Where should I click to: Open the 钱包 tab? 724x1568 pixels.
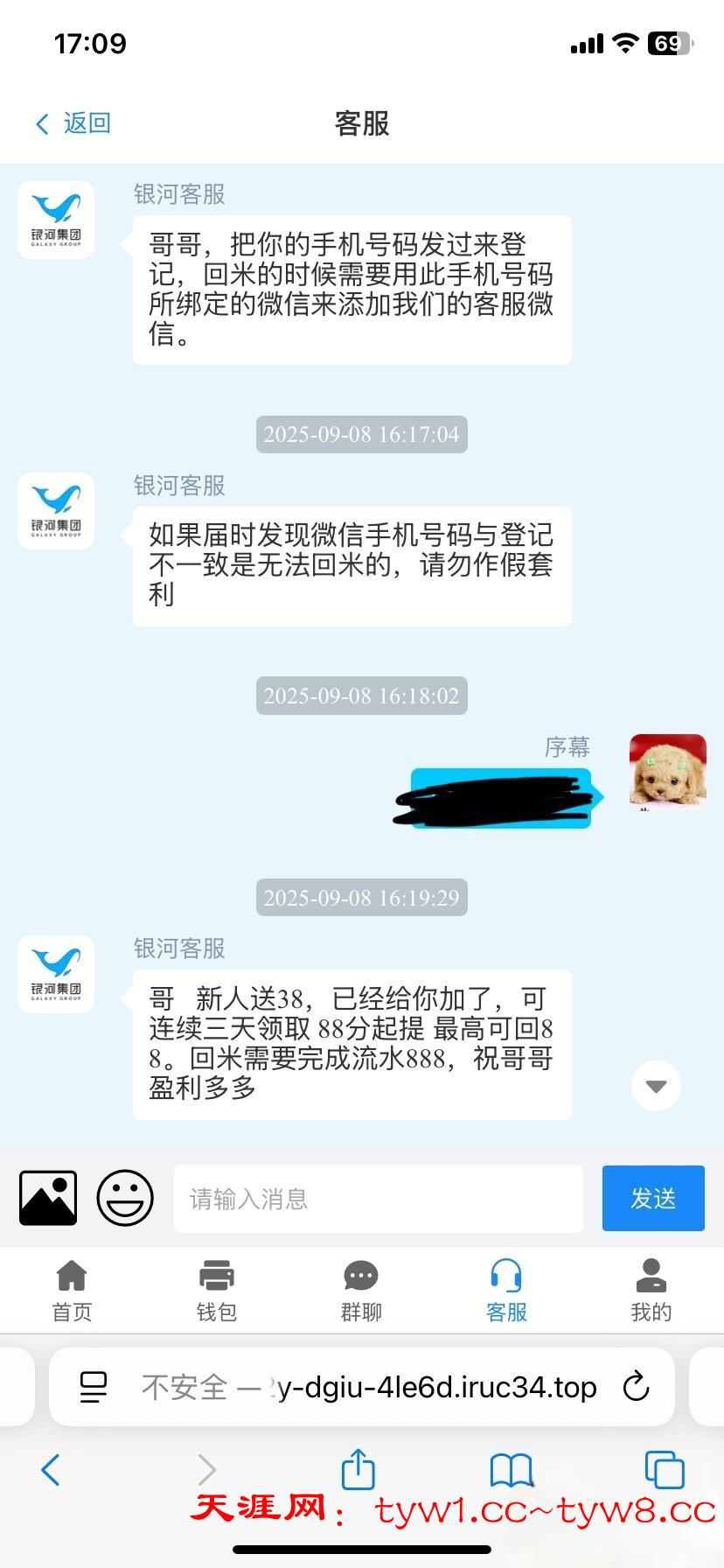pyautogui.click(x=217, y=1290)
